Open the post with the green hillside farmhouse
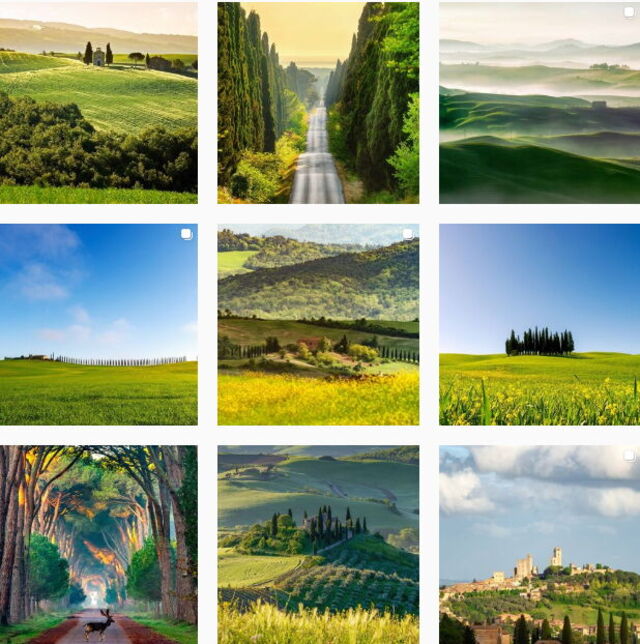Image resolution: width=640 pixels, height=644 pixels. click(98, 103)
